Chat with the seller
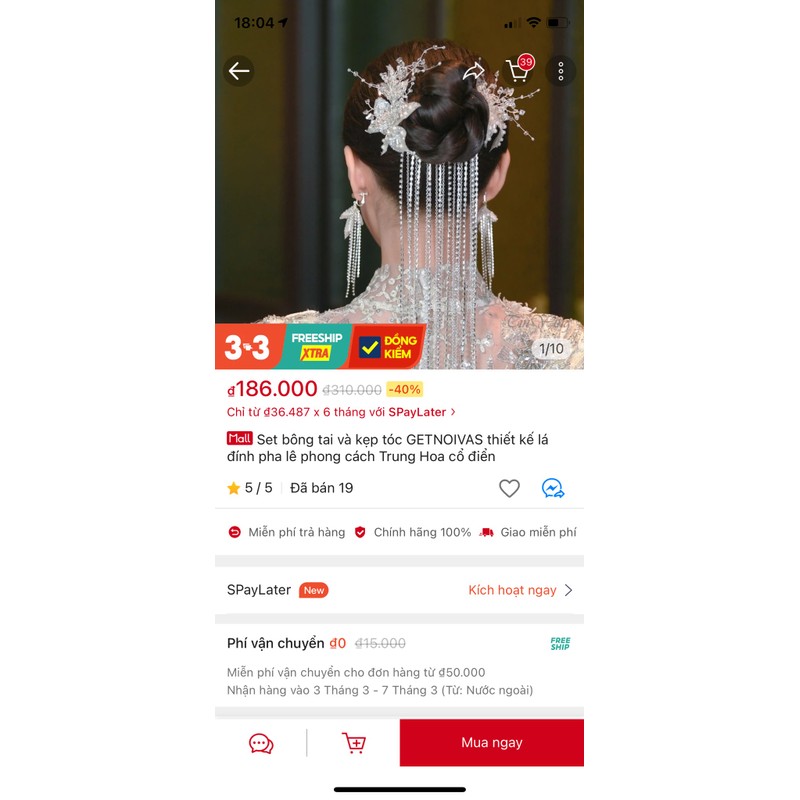The height and width of the screenshot is (800, 800). 261,743
